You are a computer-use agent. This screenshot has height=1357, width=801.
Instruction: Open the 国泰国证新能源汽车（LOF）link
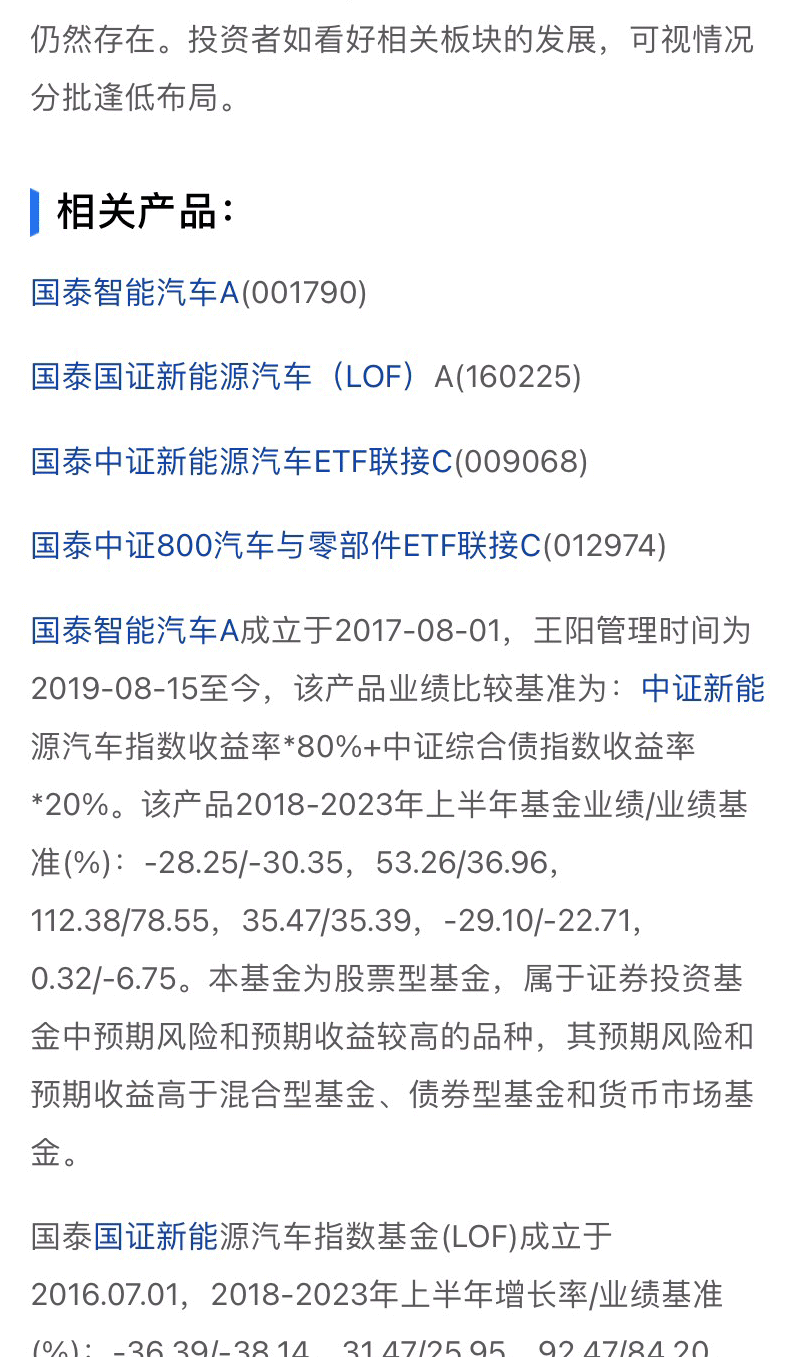pyautogui.click(x=224, y=377)
